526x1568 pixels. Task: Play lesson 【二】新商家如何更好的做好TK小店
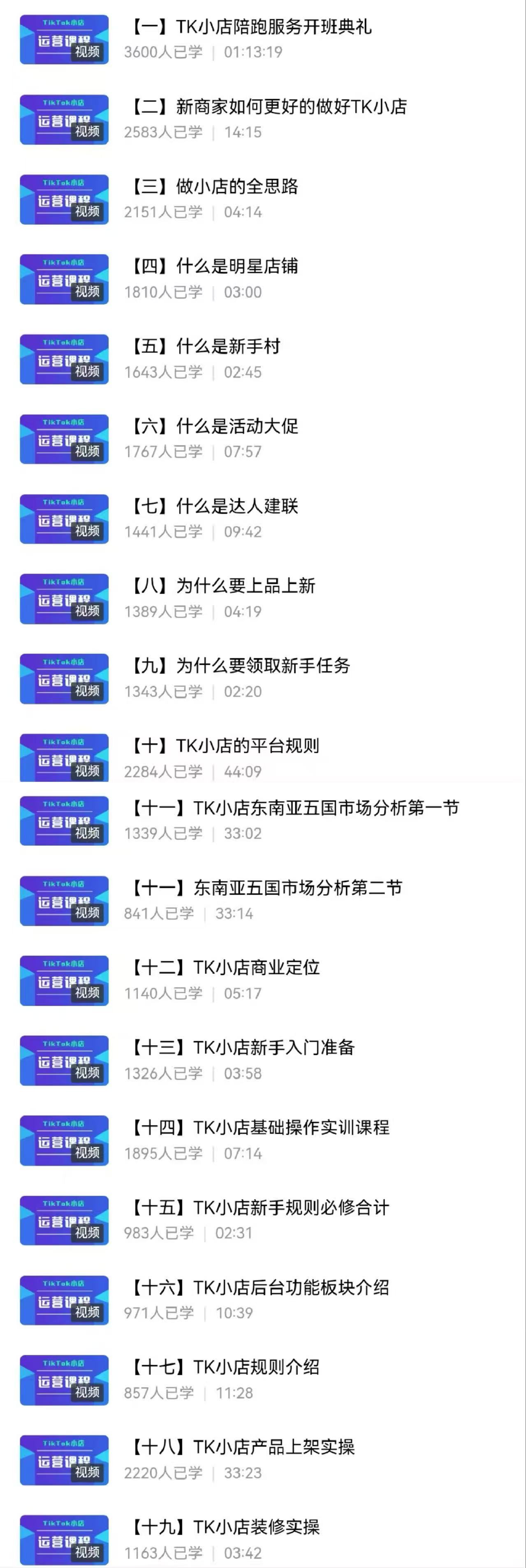pos(266,107)
